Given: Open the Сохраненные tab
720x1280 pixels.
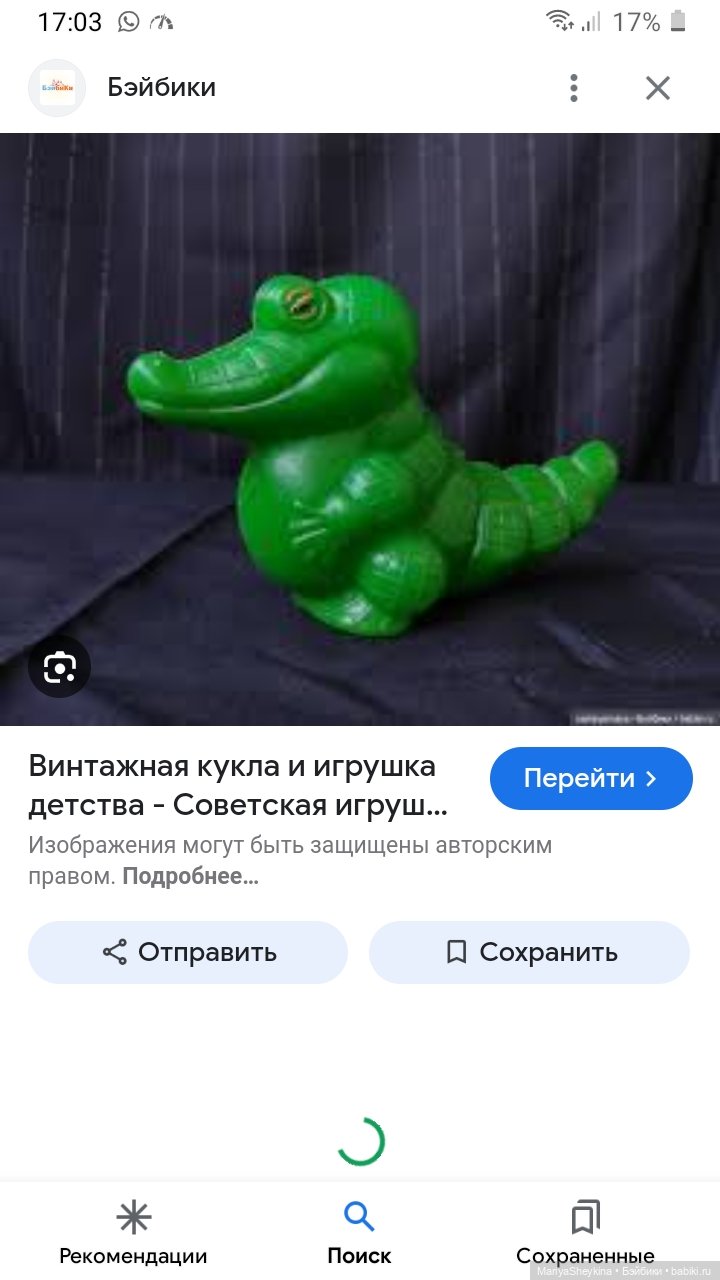Looking at the screenshot, I should (585, 1233).
